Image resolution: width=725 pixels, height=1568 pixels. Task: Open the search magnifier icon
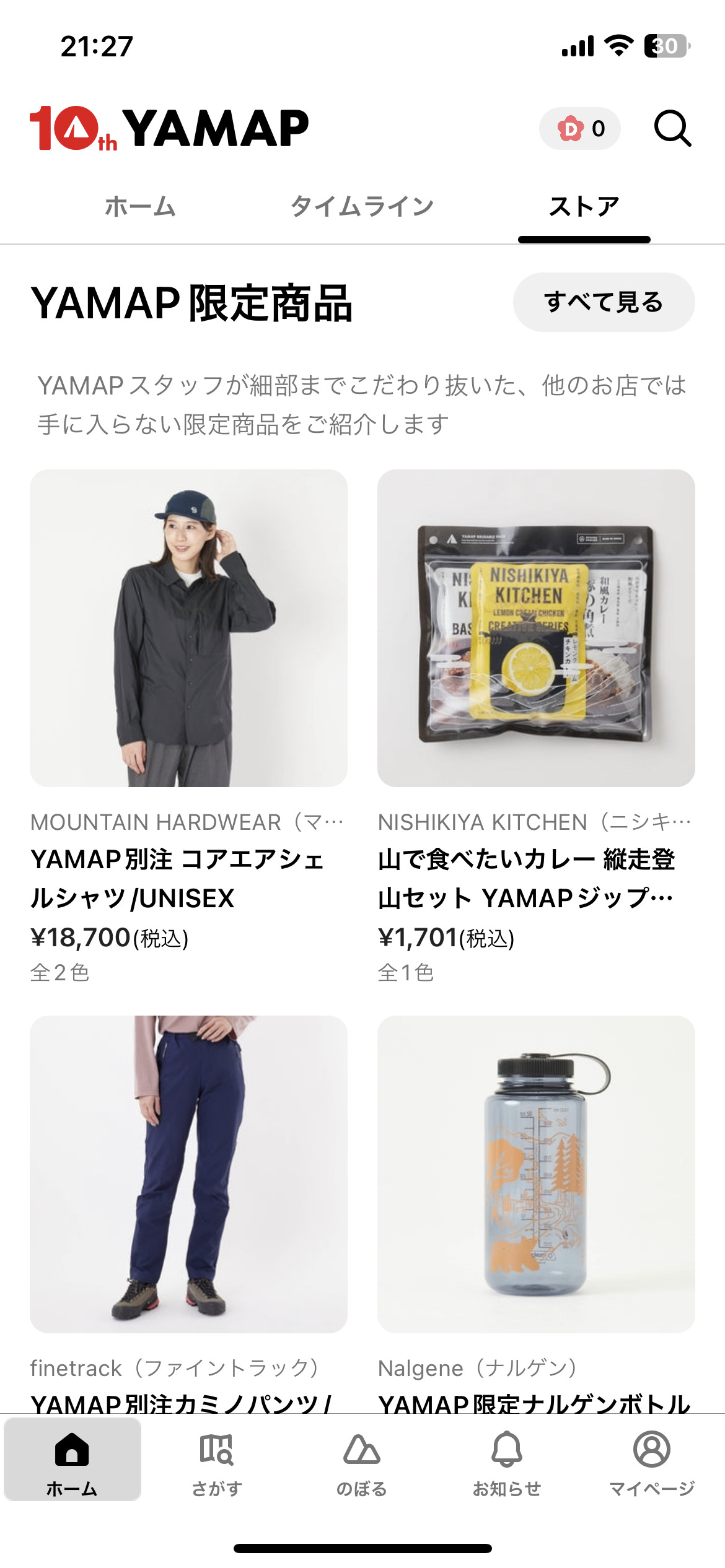coord(672,128)
